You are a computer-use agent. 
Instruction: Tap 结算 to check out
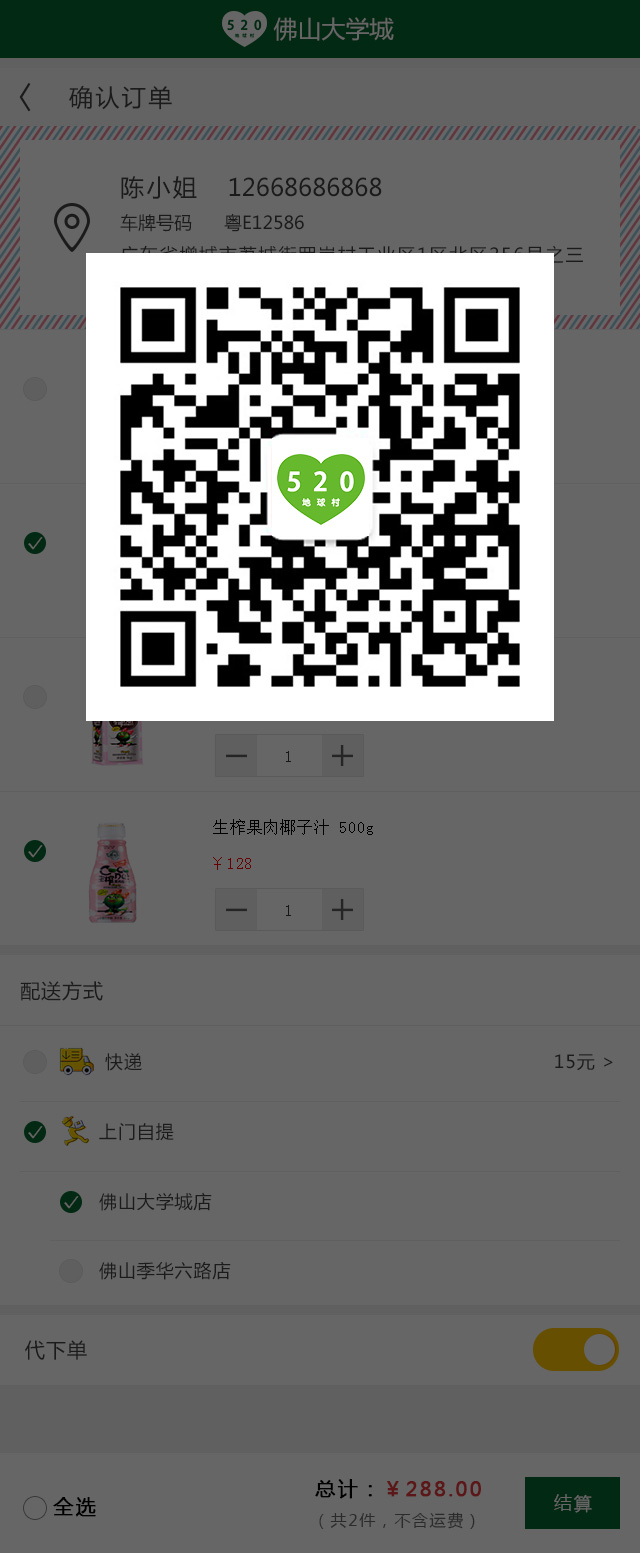(x=572, y=1503)
